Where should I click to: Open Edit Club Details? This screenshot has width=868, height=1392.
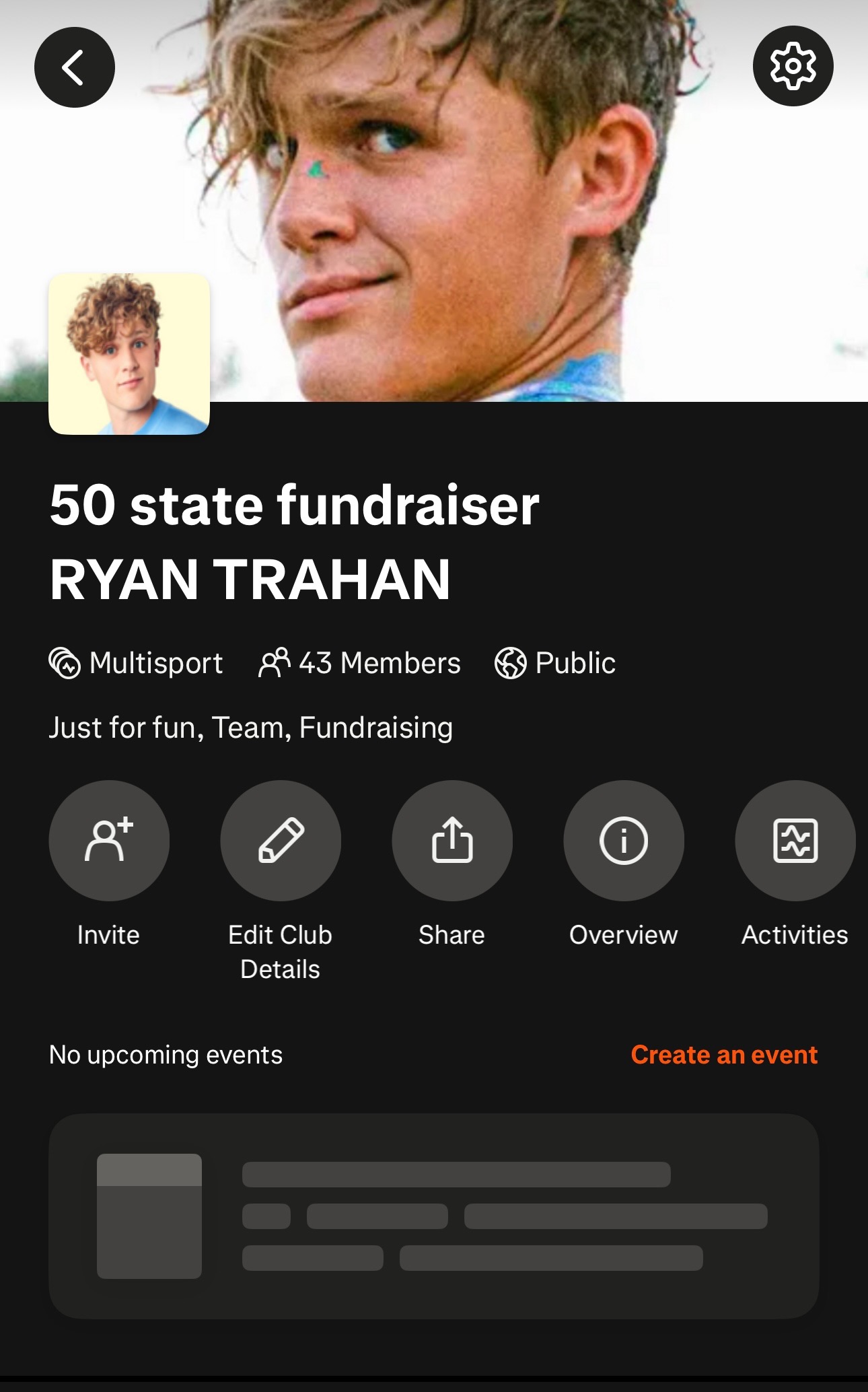(281, 840)
